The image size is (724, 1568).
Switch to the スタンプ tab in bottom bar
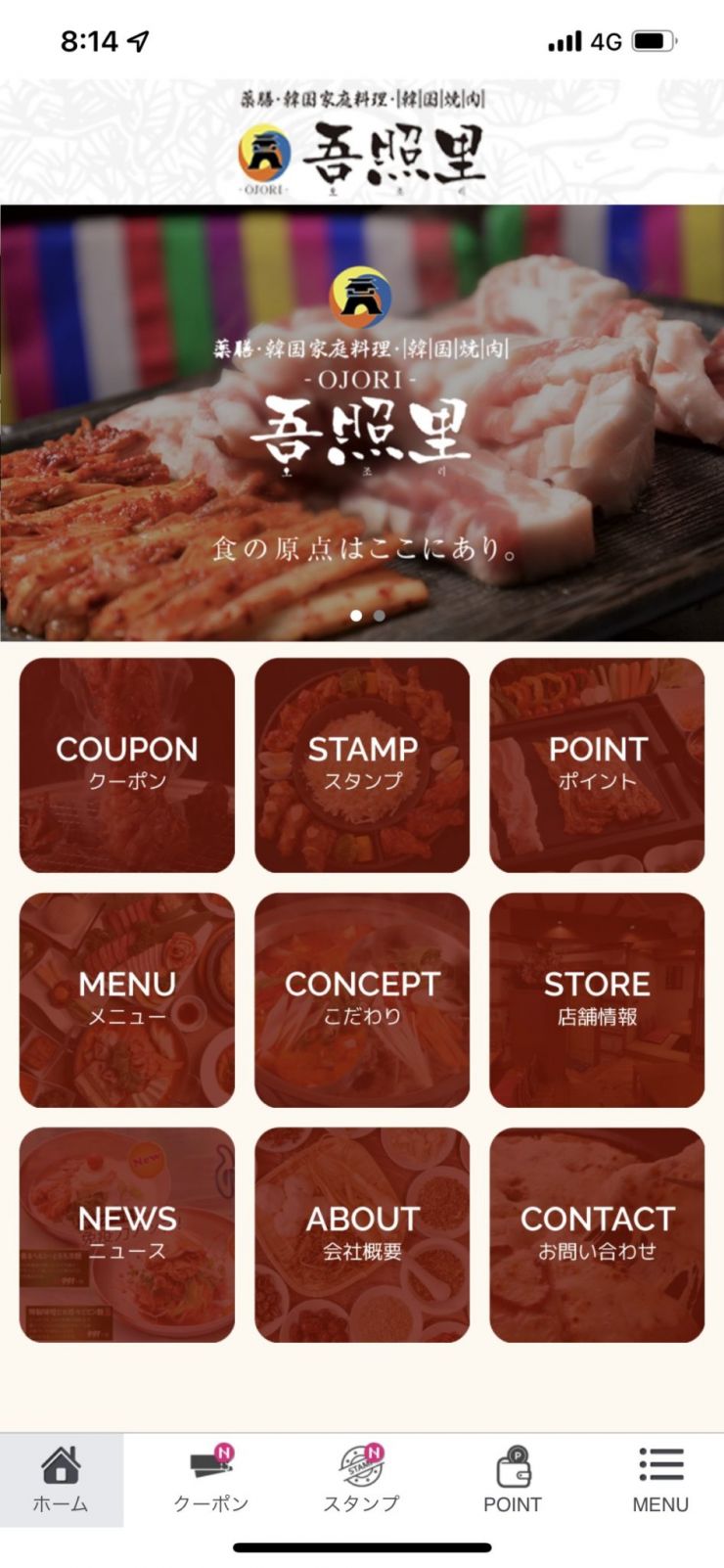[361, 1480]
